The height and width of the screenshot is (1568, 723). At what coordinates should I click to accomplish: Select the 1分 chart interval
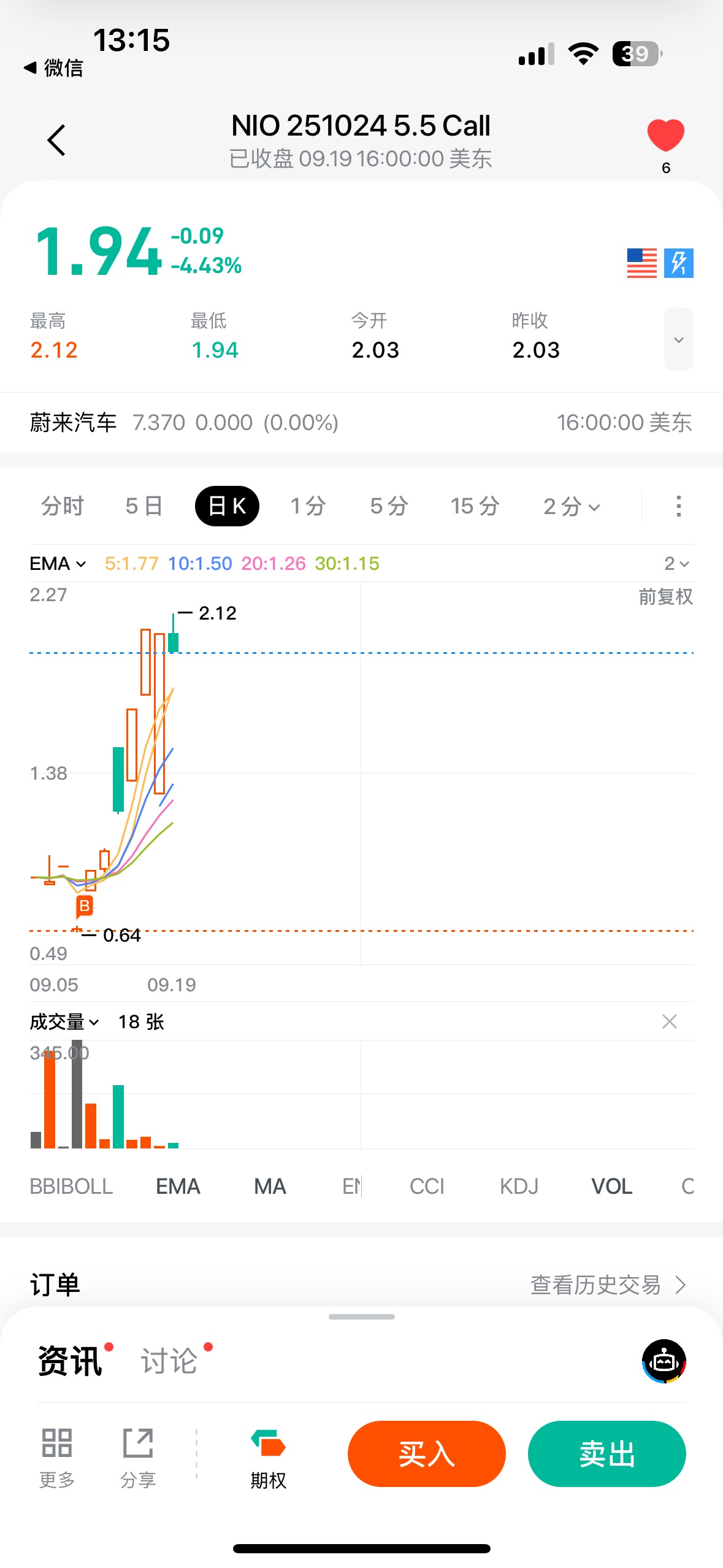(x=308, y=506)
